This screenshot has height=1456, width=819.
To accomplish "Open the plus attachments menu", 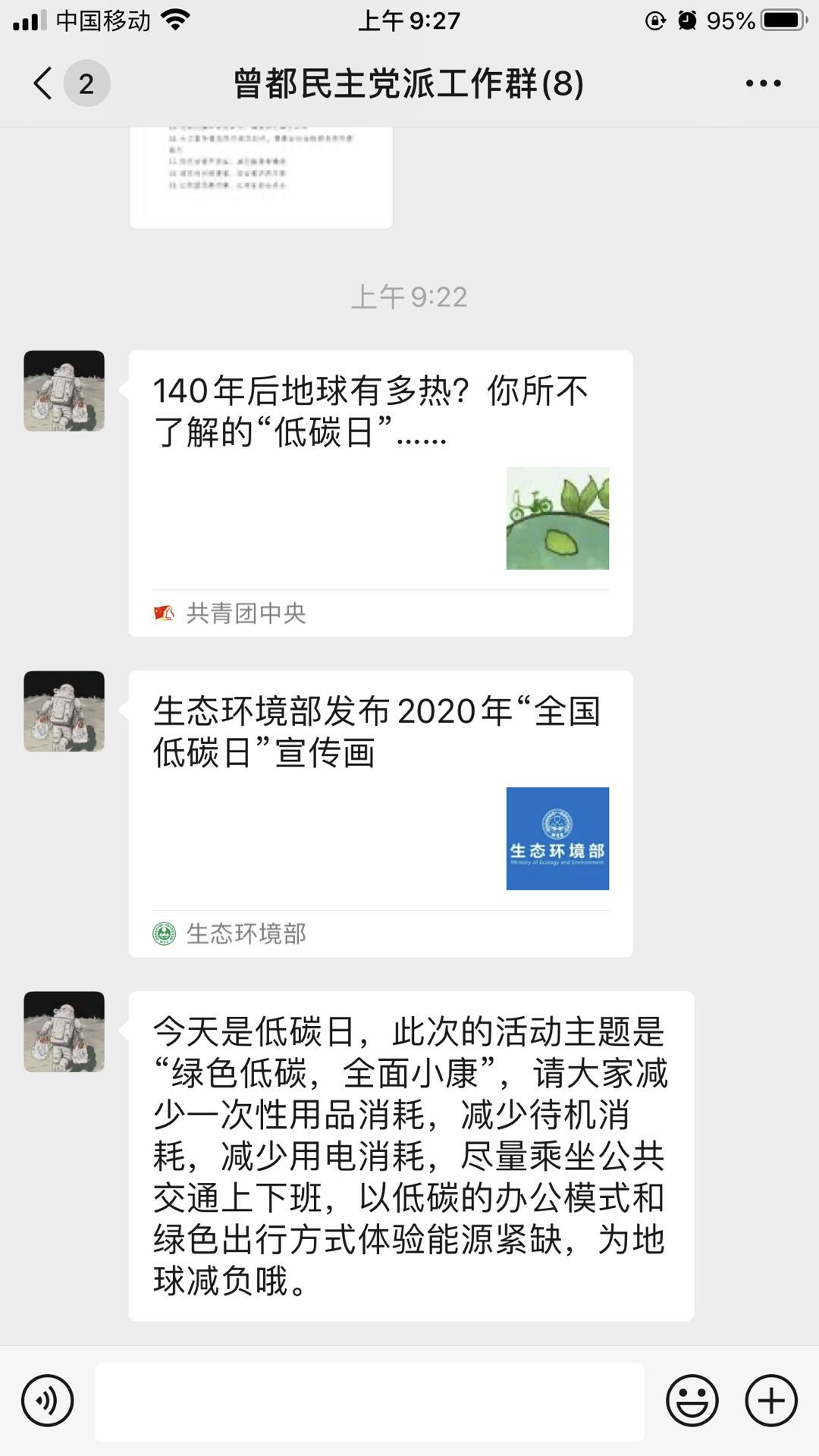I will 771,1401.
